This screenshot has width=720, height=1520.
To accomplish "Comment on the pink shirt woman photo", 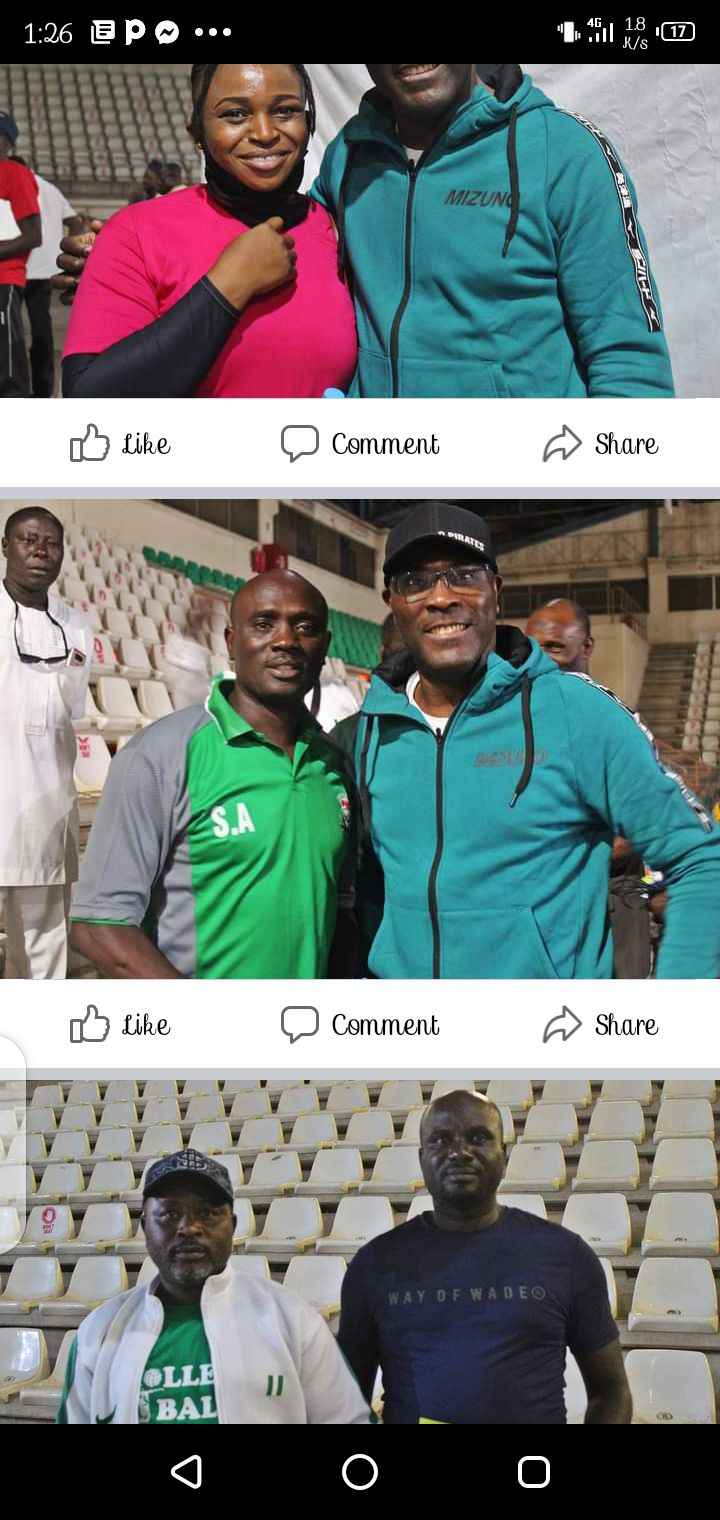I will point(360,443).
